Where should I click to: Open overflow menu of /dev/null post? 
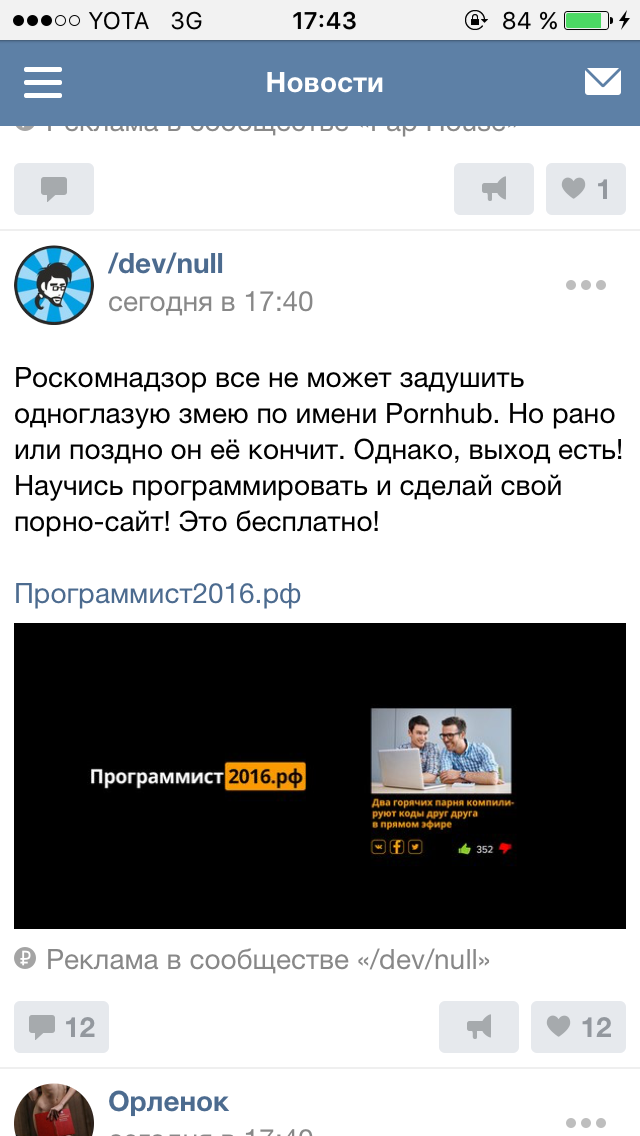[585, 285]
